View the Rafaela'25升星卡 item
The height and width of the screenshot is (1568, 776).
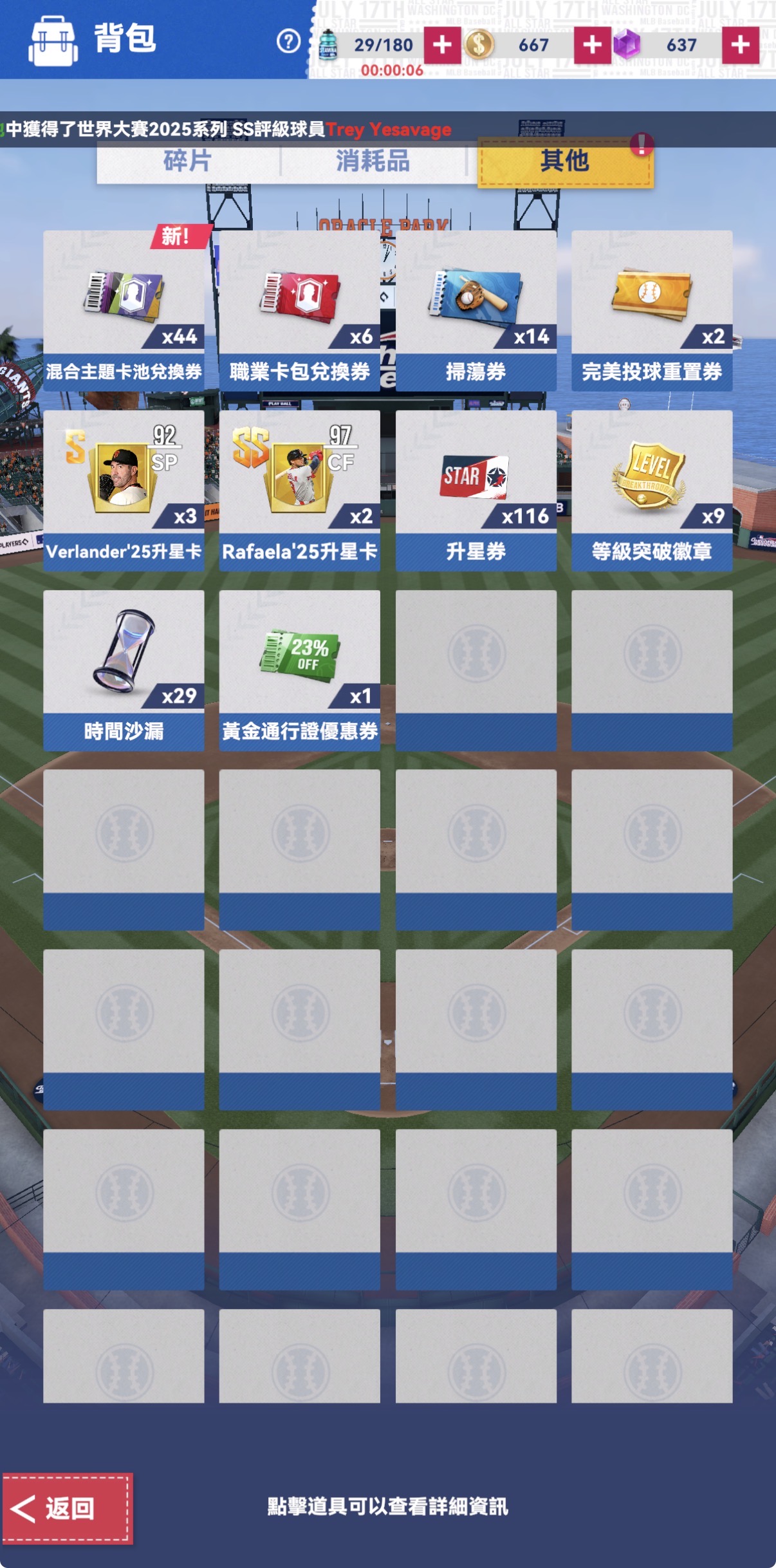(x=299, y=490)
